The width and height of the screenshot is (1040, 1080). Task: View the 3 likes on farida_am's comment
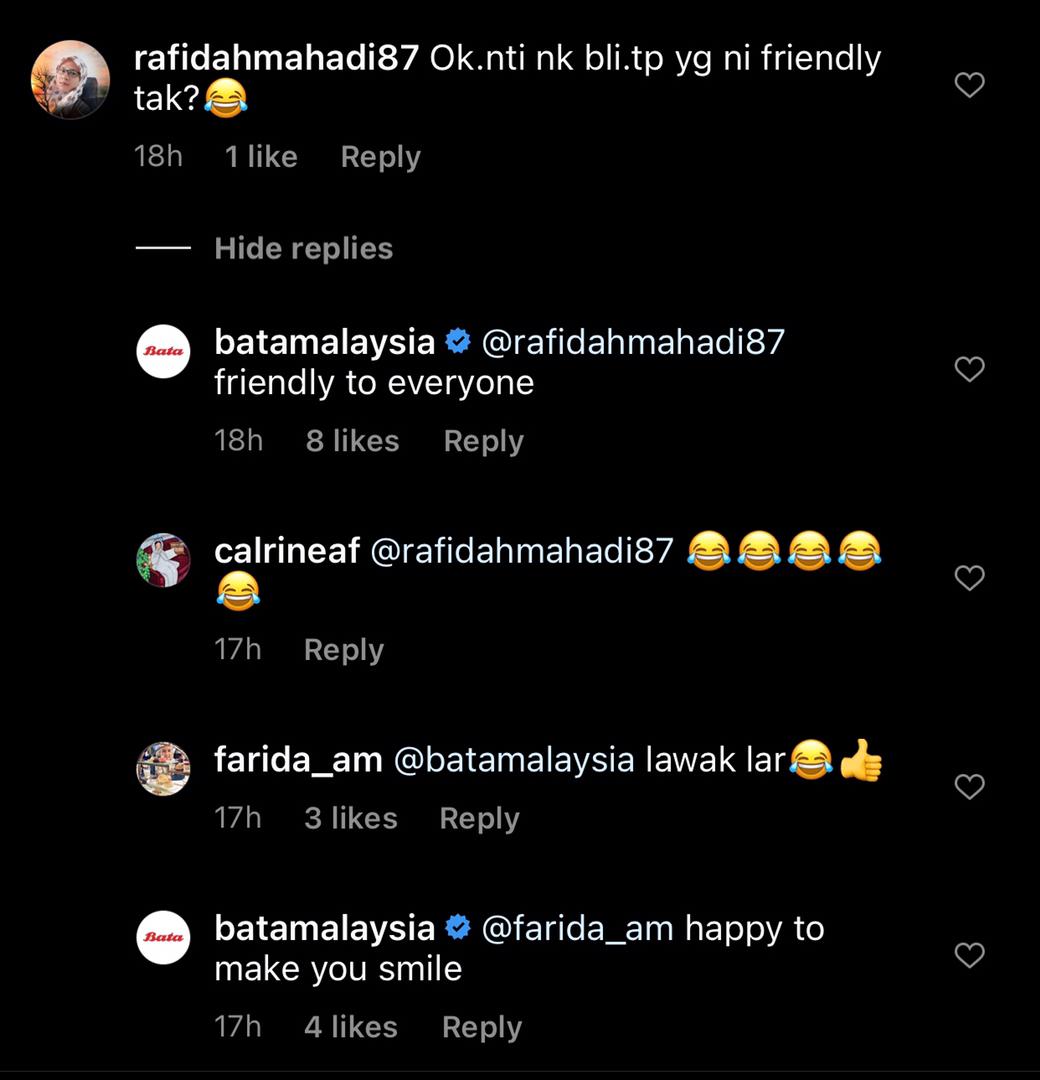coord(350,818)
